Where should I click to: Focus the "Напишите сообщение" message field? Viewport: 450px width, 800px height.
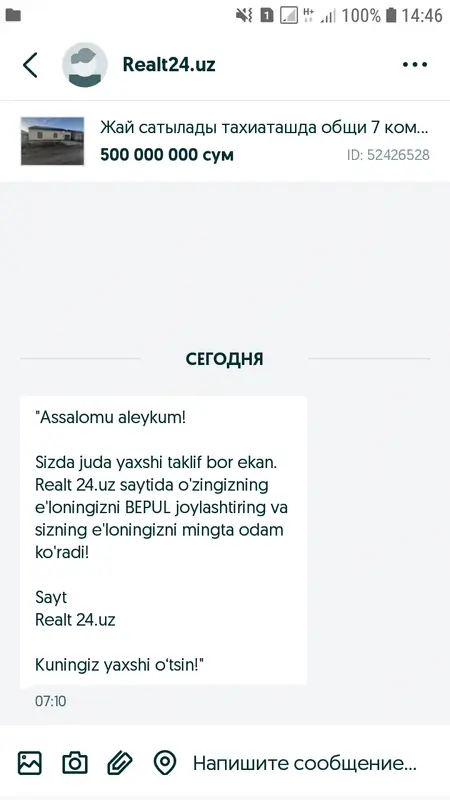tap(305, 764)
